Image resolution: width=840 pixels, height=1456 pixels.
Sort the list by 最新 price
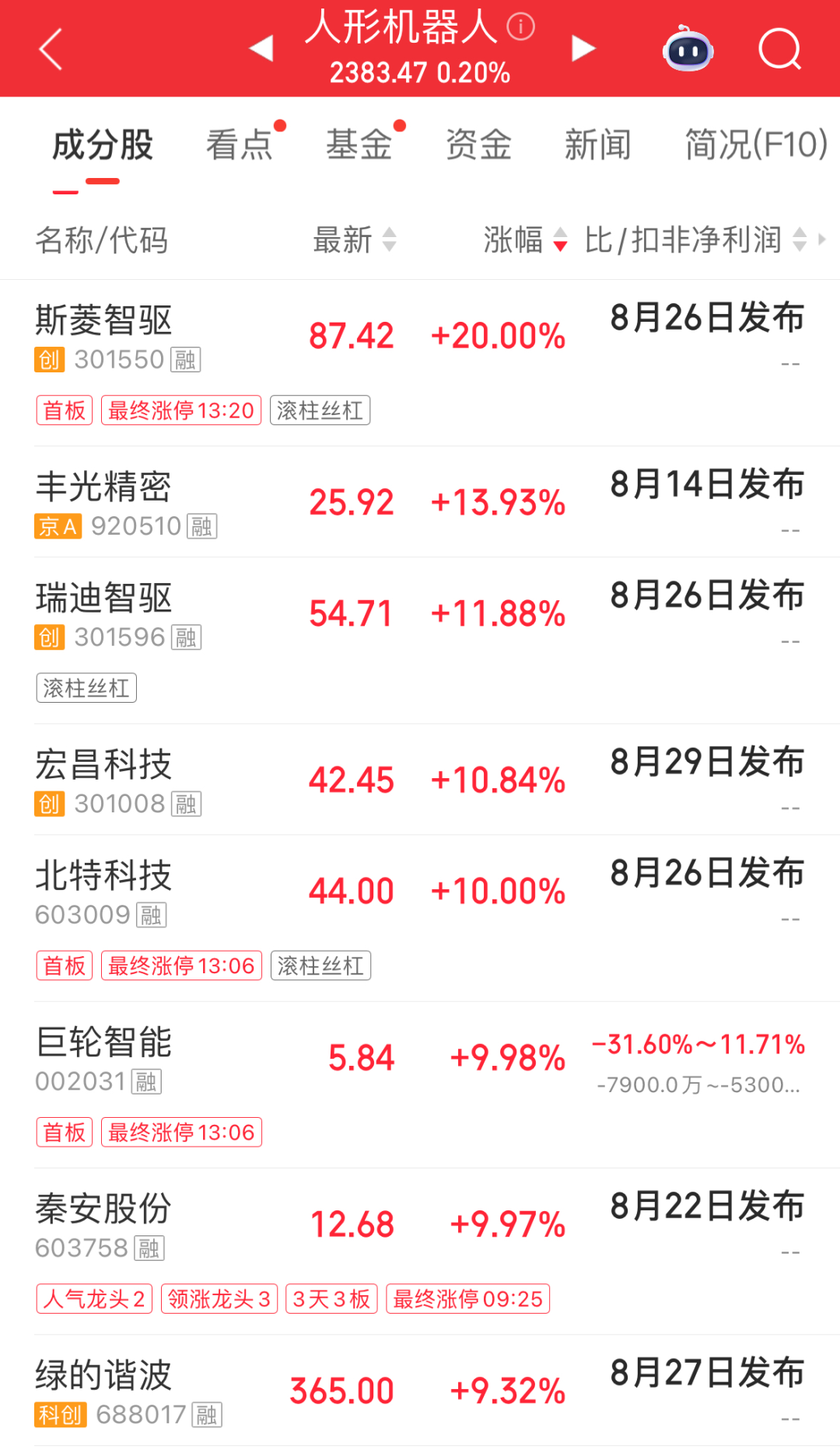pos(355,239)
